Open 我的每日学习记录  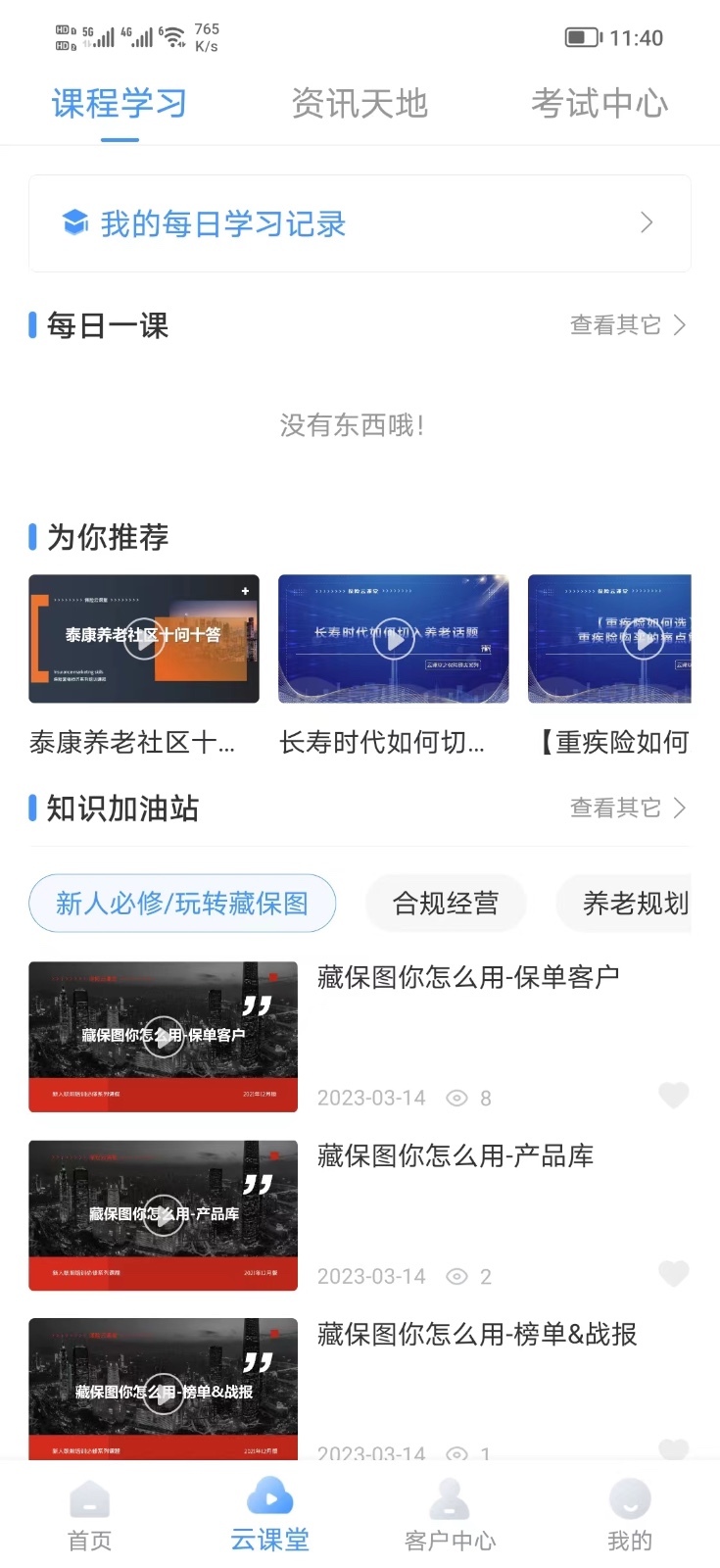(360, 223)
